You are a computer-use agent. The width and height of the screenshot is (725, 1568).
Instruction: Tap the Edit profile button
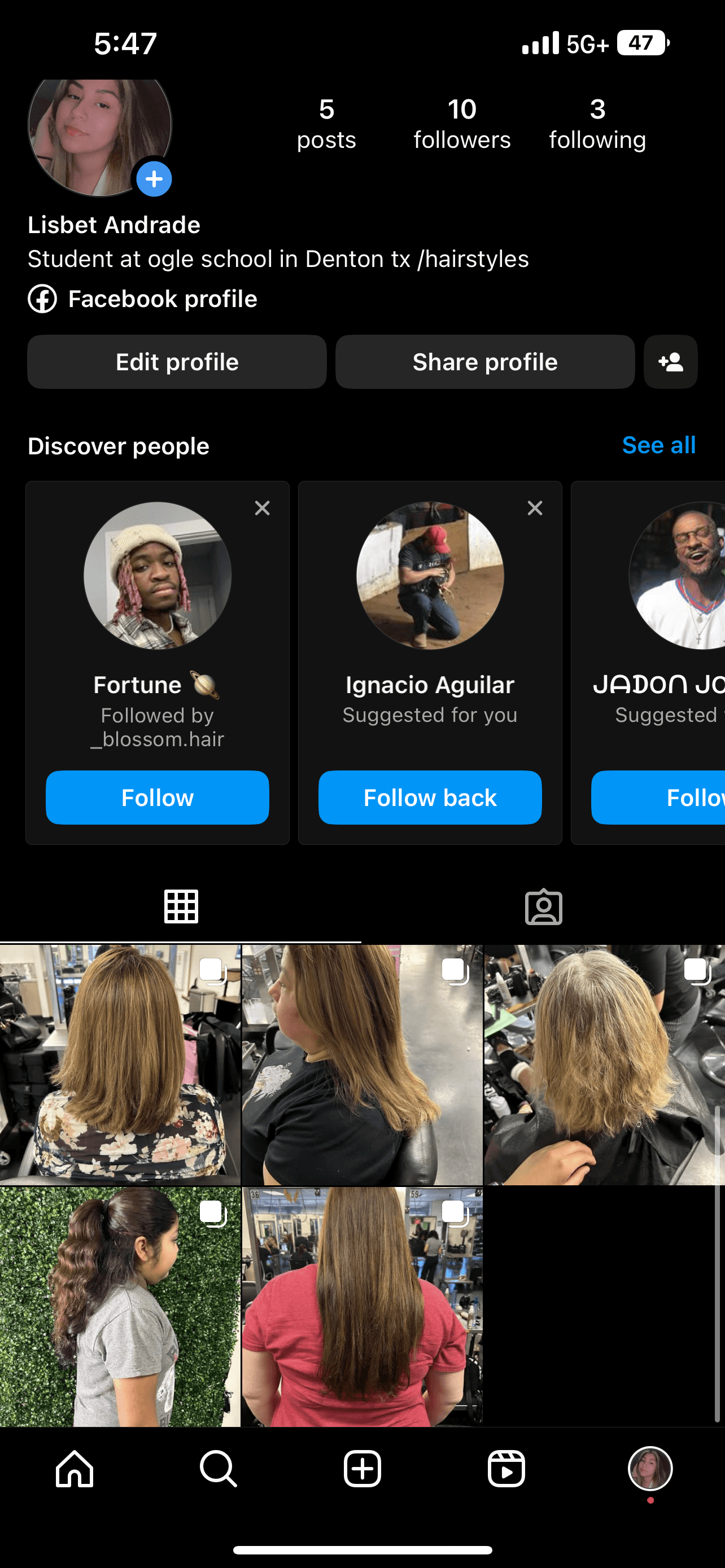[x=177, y=362]
